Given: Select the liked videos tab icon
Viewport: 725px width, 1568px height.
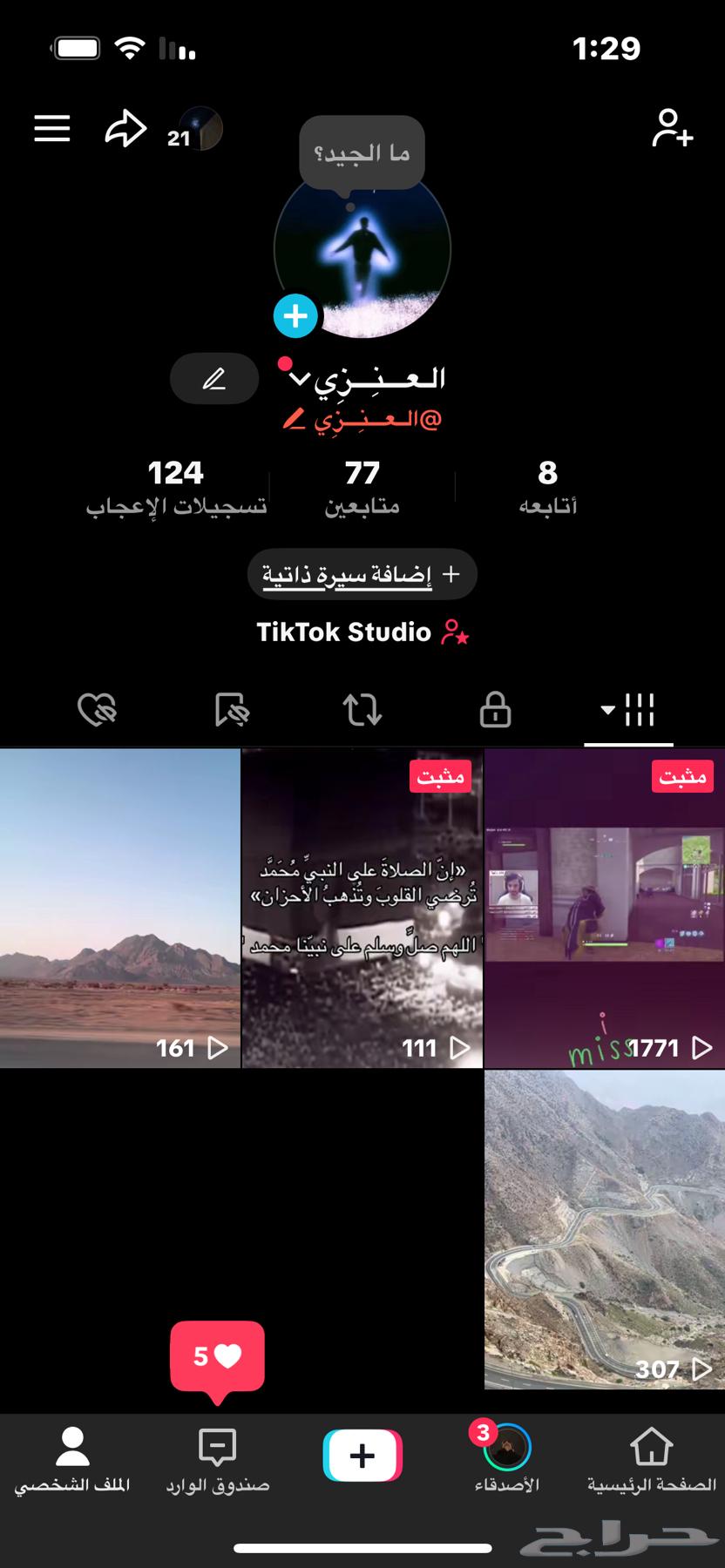Looking at the screenshot, I should (x=96, y=710).
